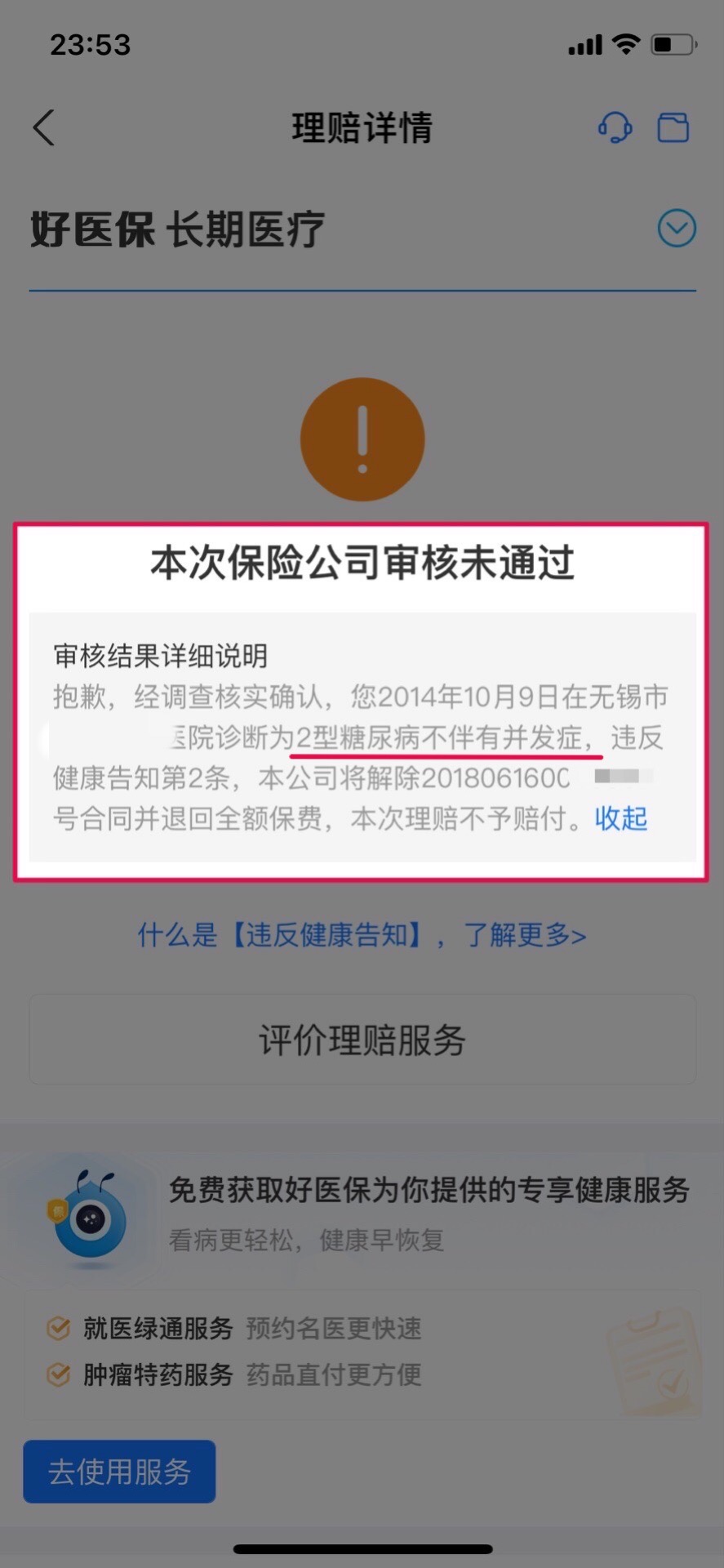The width and height of the screenshot is (724, 1568).
Task: Tap the 评价理赔服务 button
Action: pyautogui.click(x=362, y=1039)
